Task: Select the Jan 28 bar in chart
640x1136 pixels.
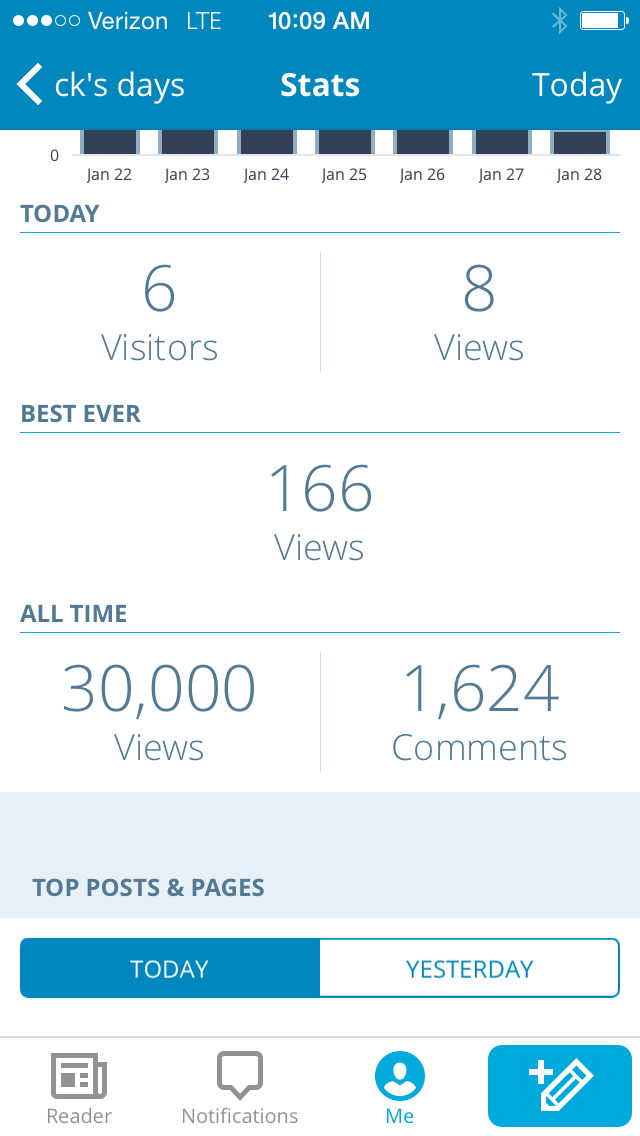Action: pyautogui.click(x=580, y=143)
